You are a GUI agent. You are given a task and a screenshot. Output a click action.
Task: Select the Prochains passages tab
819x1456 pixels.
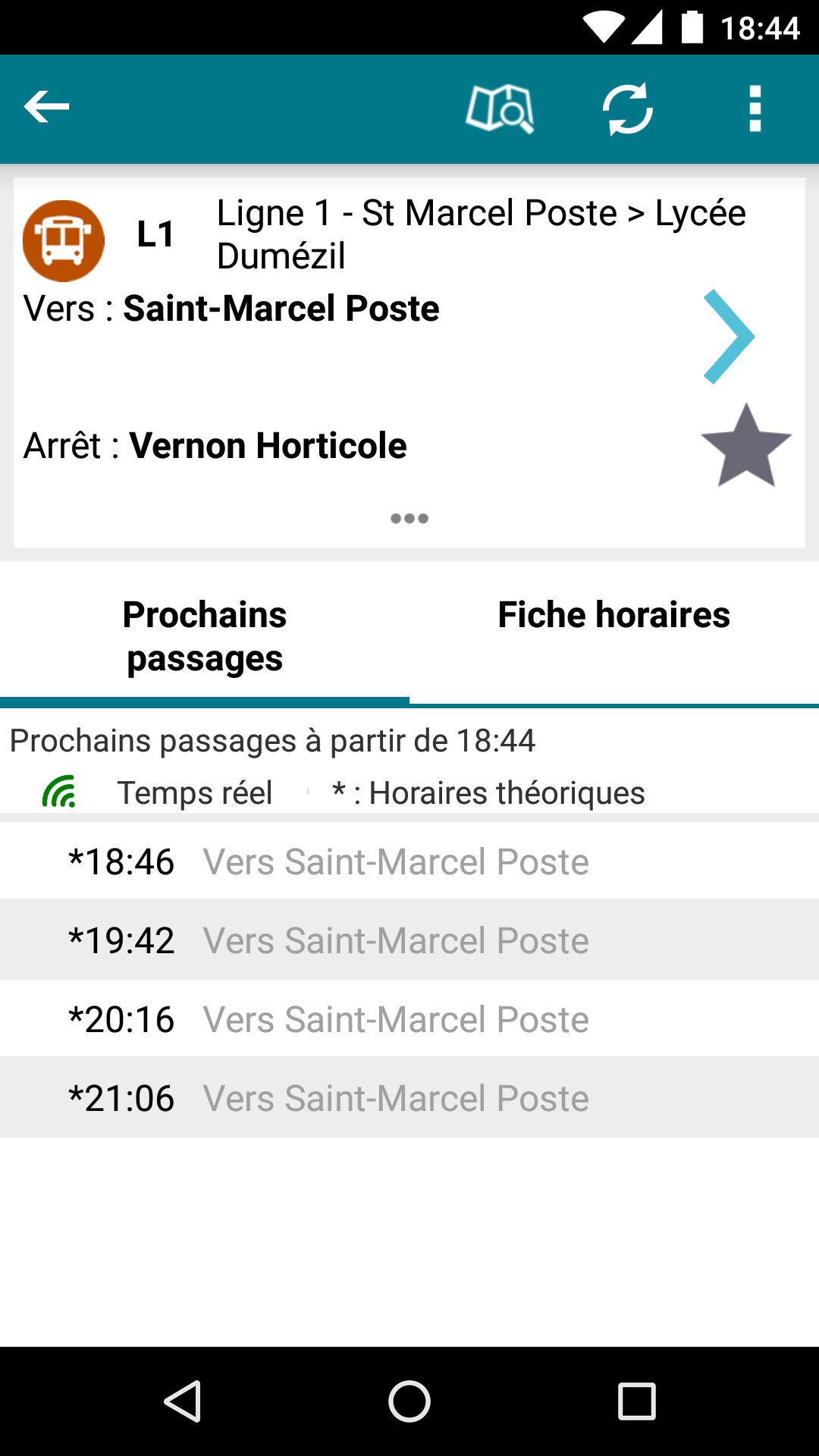click(205, 635)
